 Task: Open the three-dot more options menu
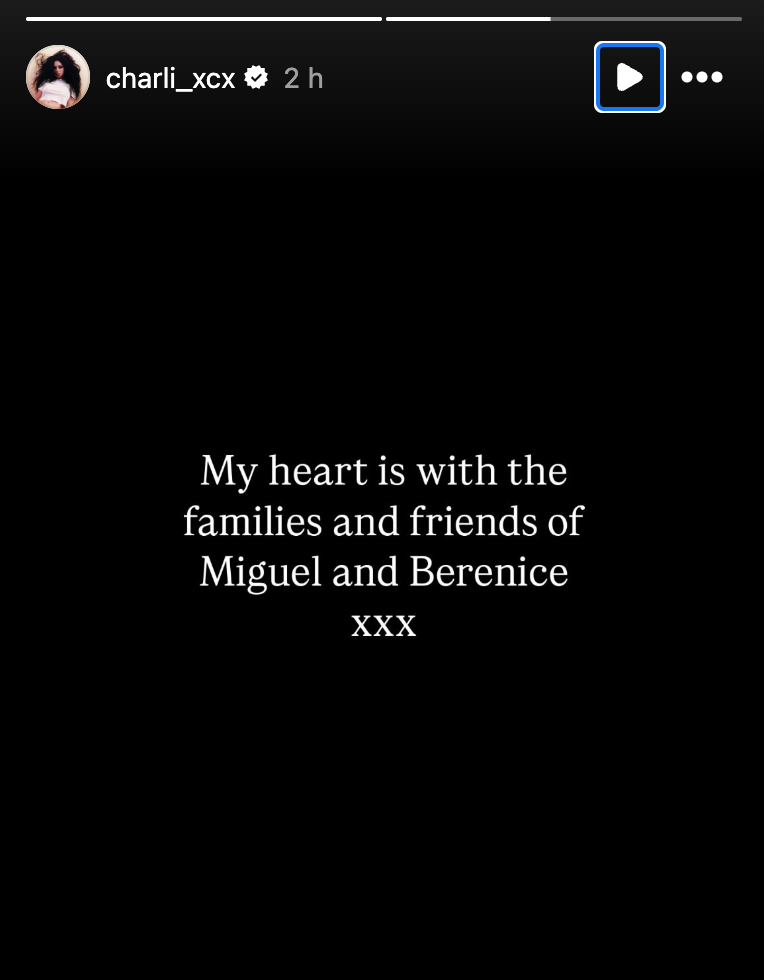coord(702,77)
